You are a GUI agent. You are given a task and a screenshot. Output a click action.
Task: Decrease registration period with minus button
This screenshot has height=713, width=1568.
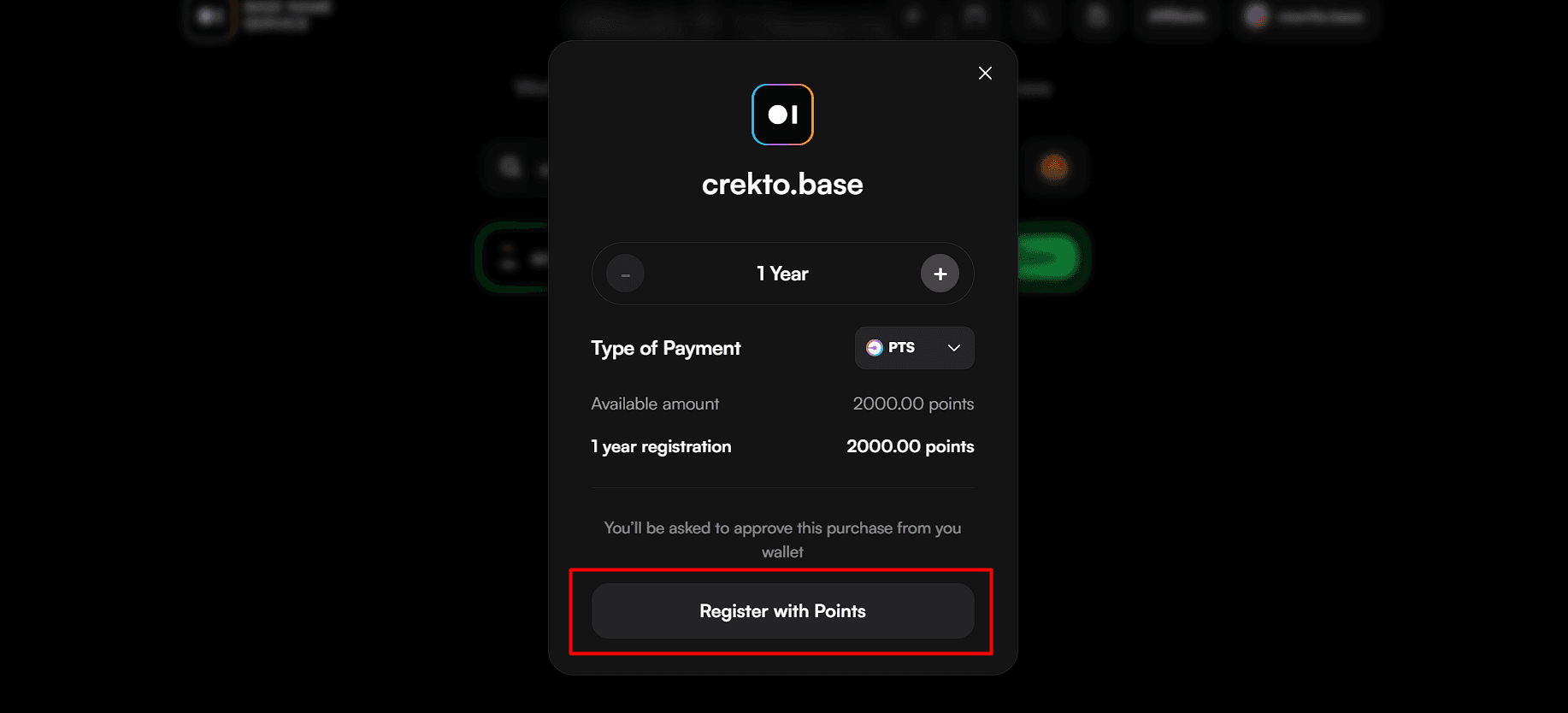[625, 274]
